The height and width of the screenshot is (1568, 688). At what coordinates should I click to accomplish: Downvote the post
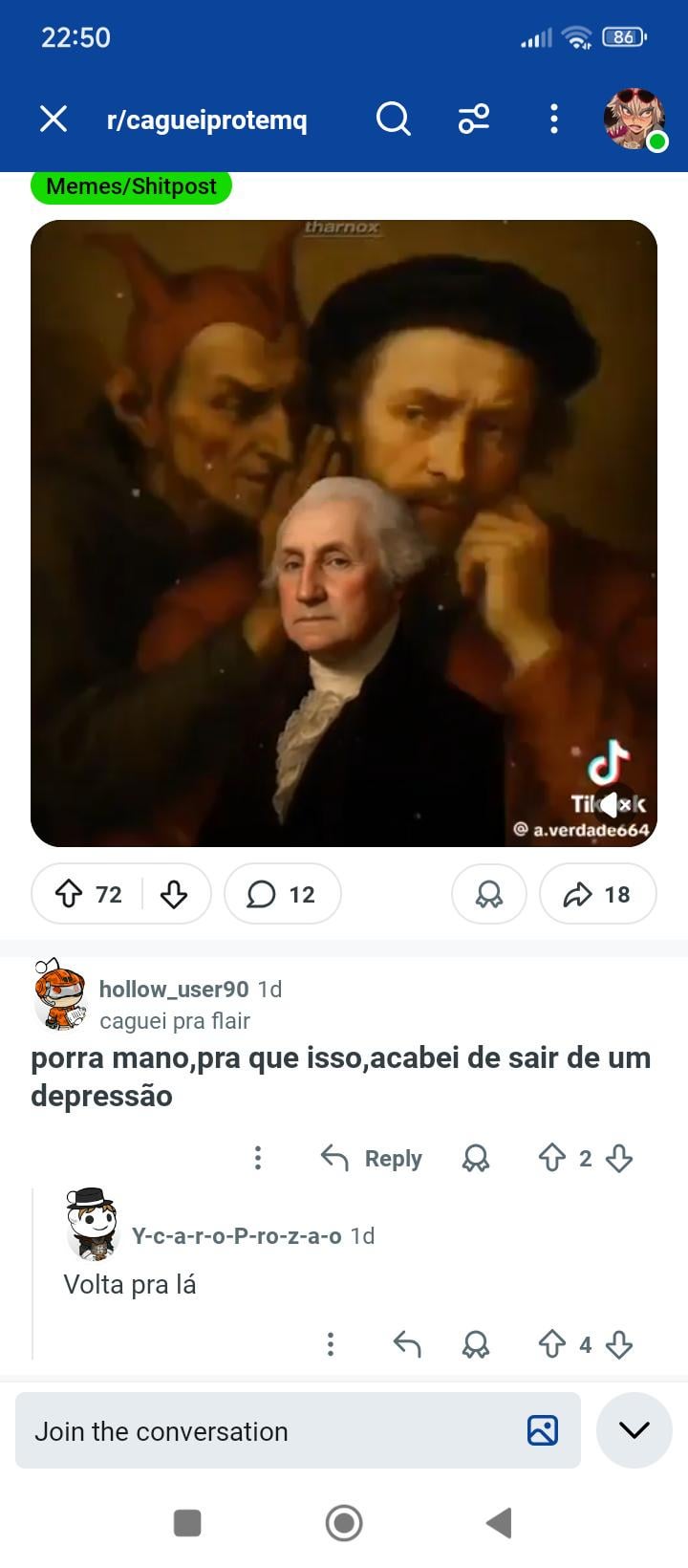174,894
